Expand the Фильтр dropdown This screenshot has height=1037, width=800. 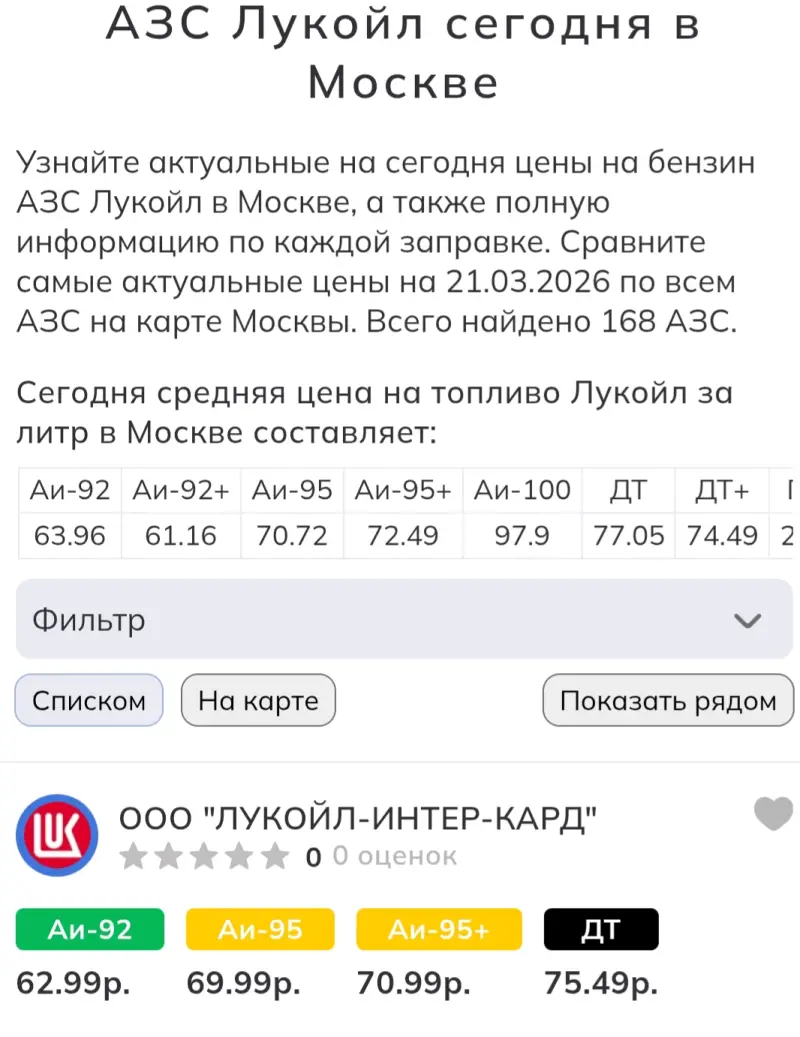click(x=398, y=620)
